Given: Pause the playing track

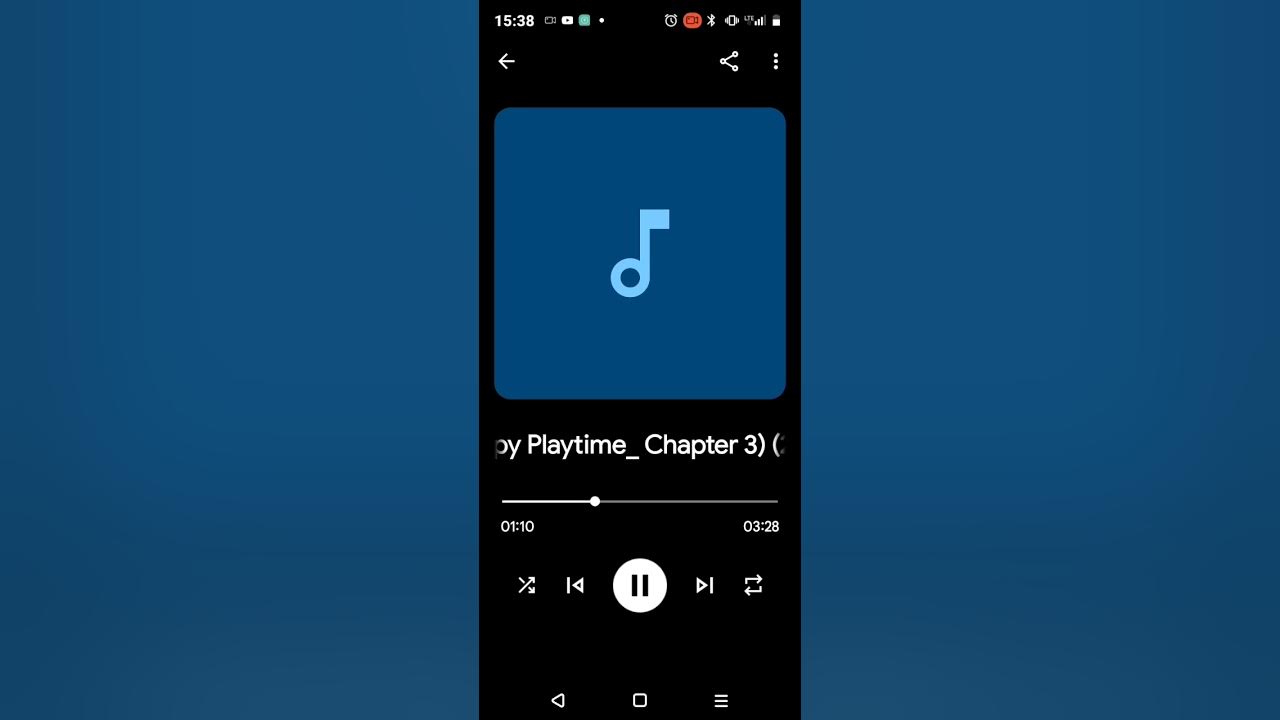Looking at the screenshot, I should (x=640, y=585).
